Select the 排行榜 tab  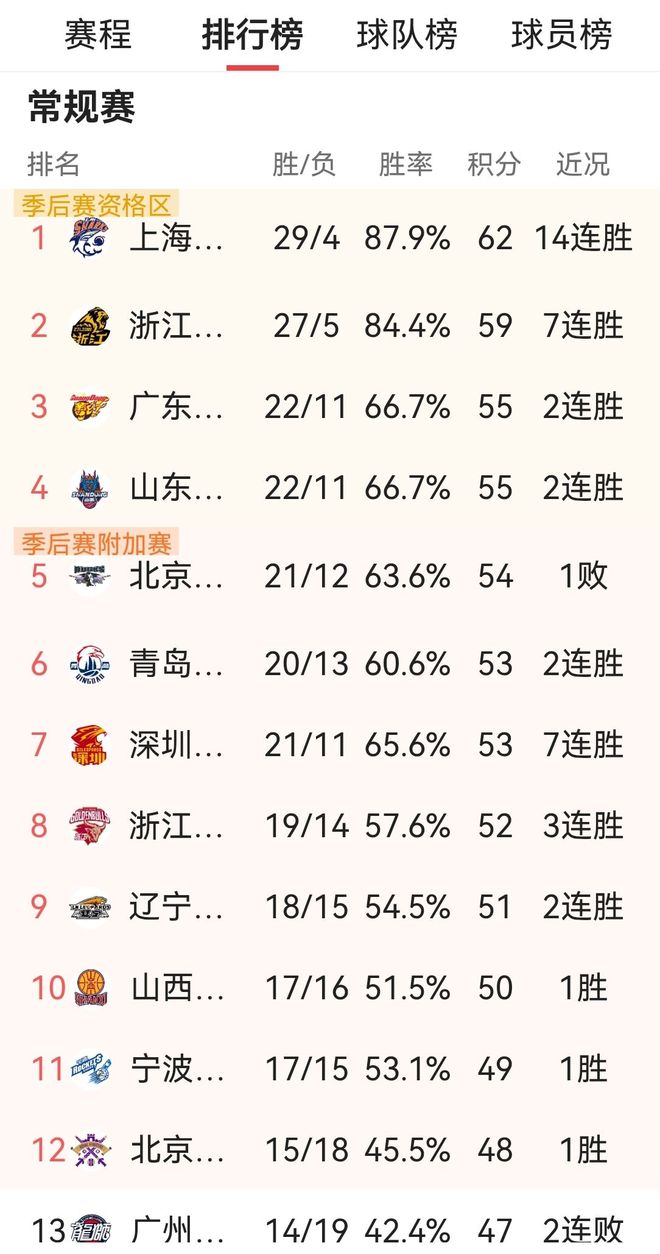[x=252, y=35]
